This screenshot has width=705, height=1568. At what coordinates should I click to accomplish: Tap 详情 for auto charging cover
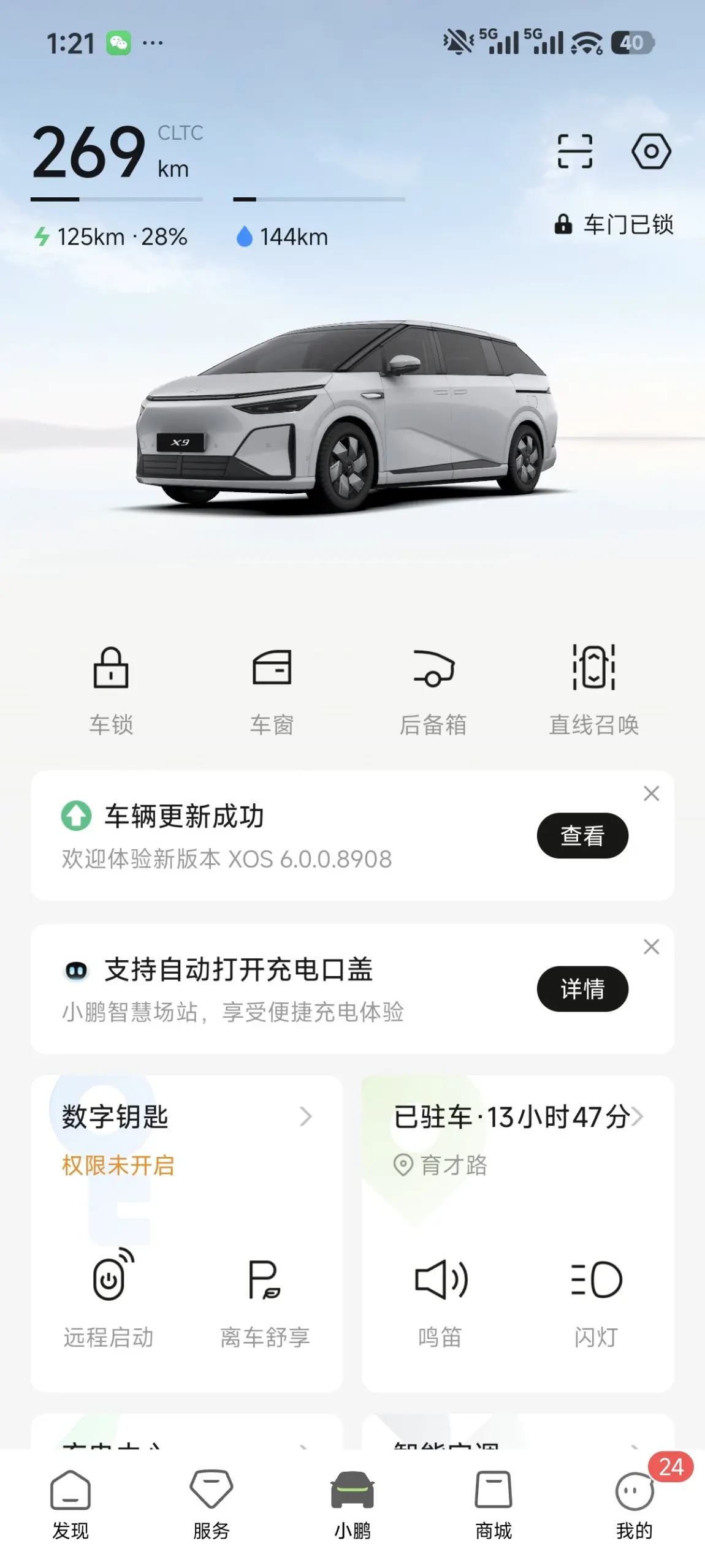pos(582,988)
